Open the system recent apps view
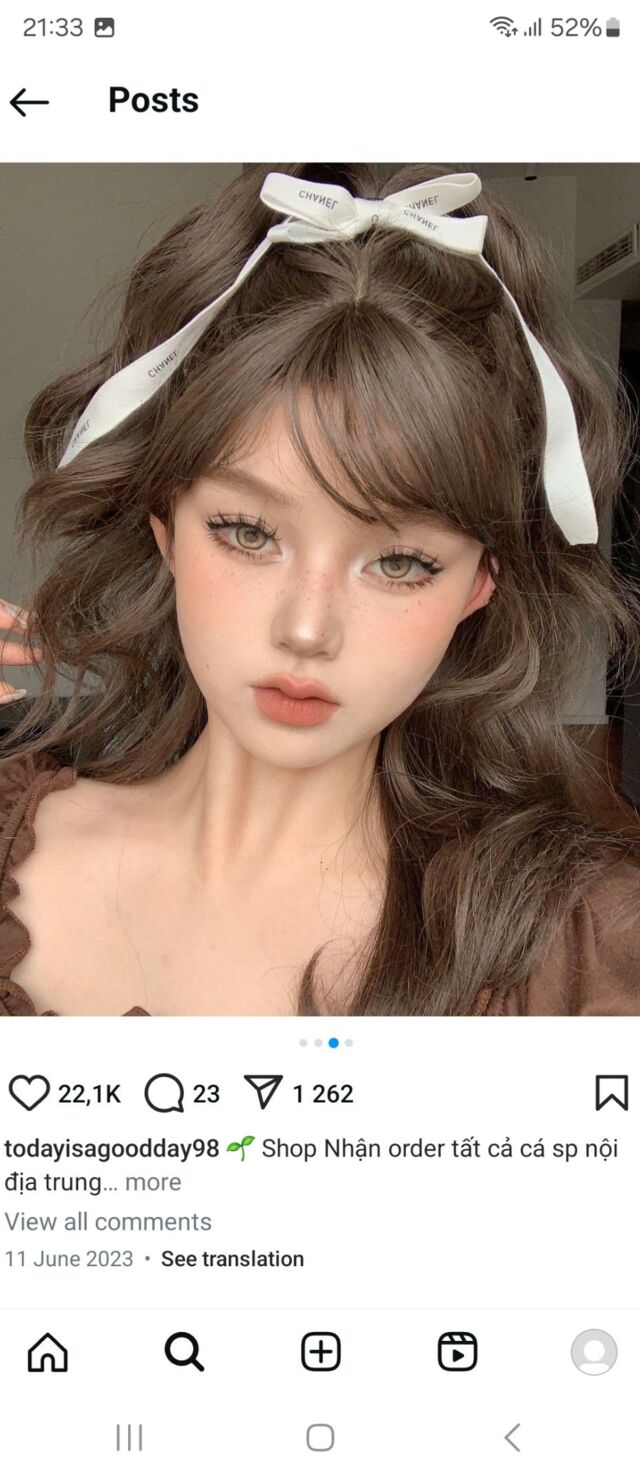640x1480 pixels. point(129,1438)
